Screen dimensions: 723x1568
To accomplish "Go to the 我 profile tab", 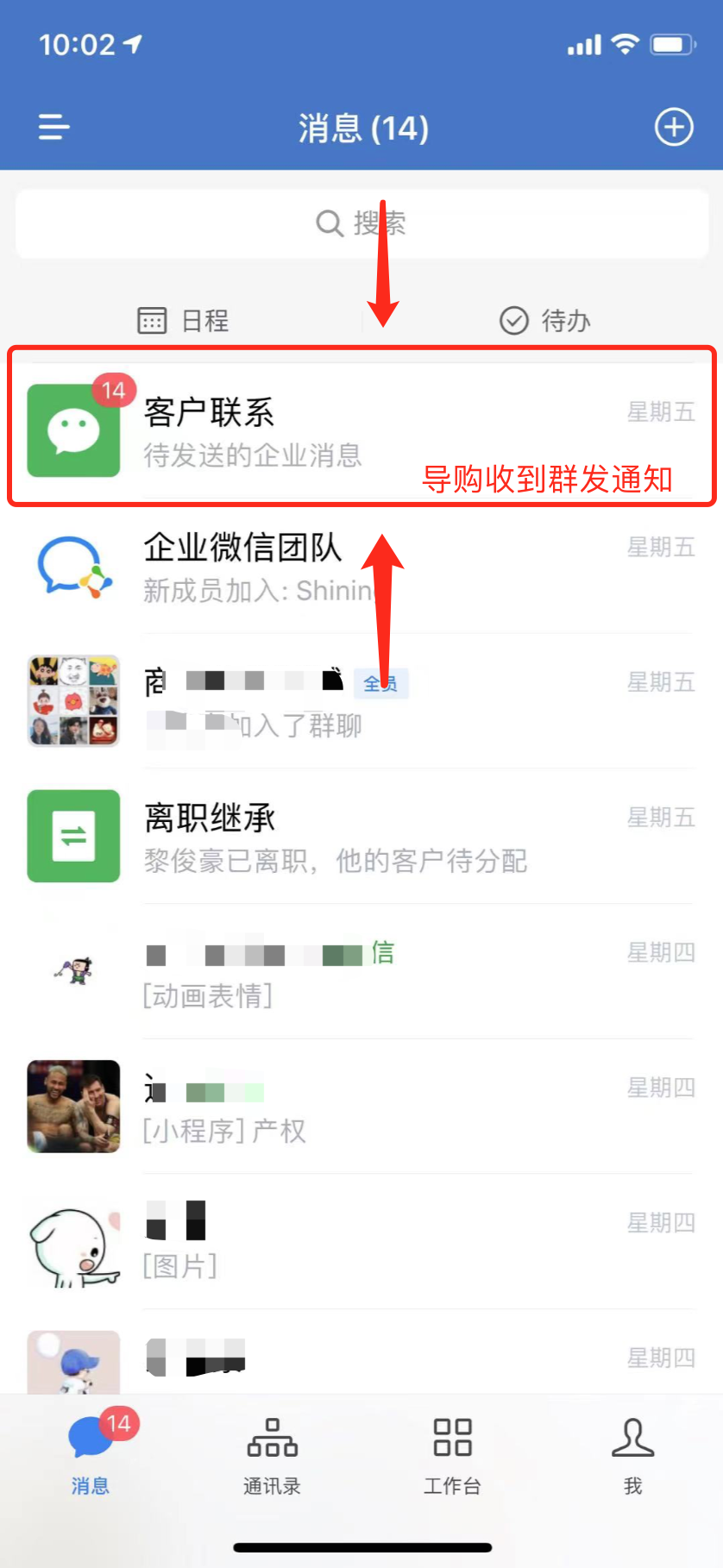I will coord(632,1453).
